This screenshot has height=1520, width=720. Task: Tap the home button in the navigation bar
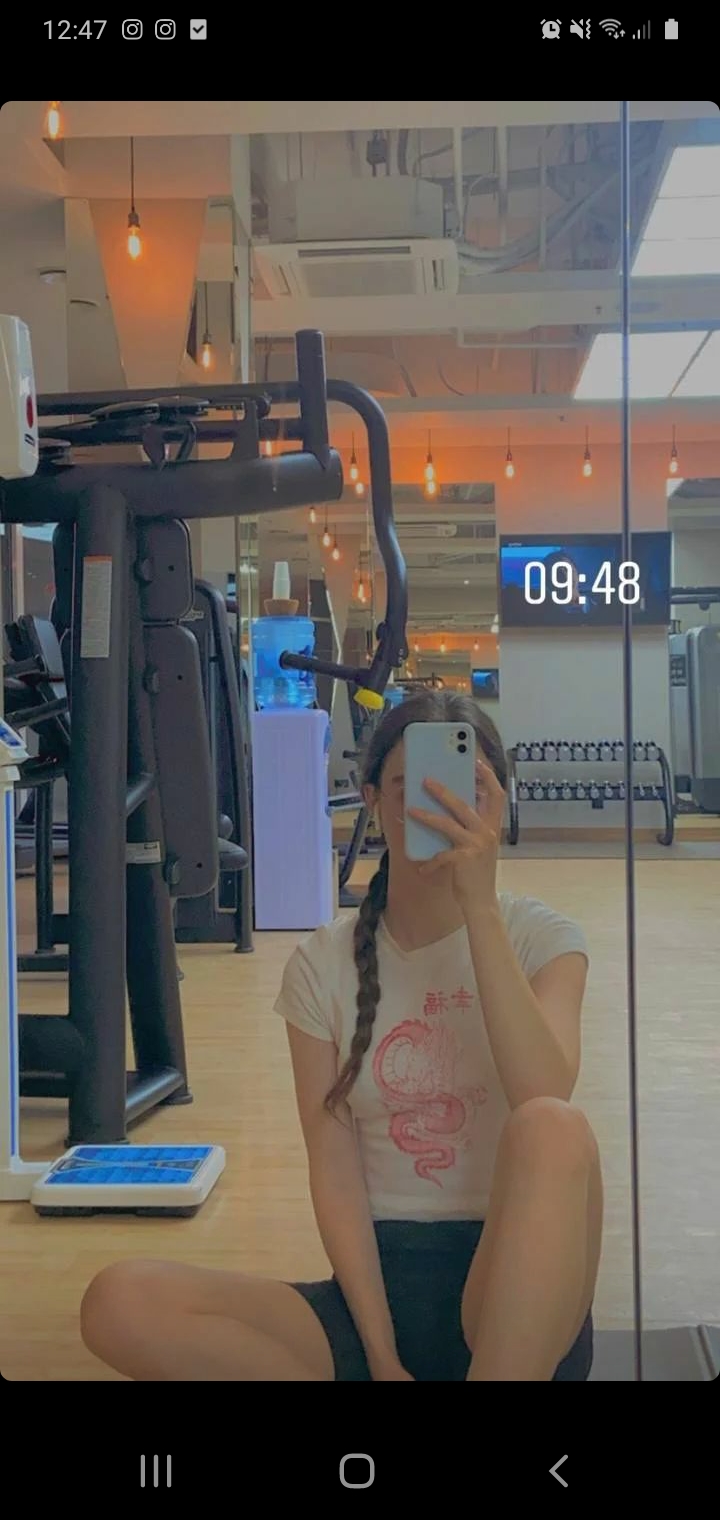pyautogui.click(x=357, y=1471)
